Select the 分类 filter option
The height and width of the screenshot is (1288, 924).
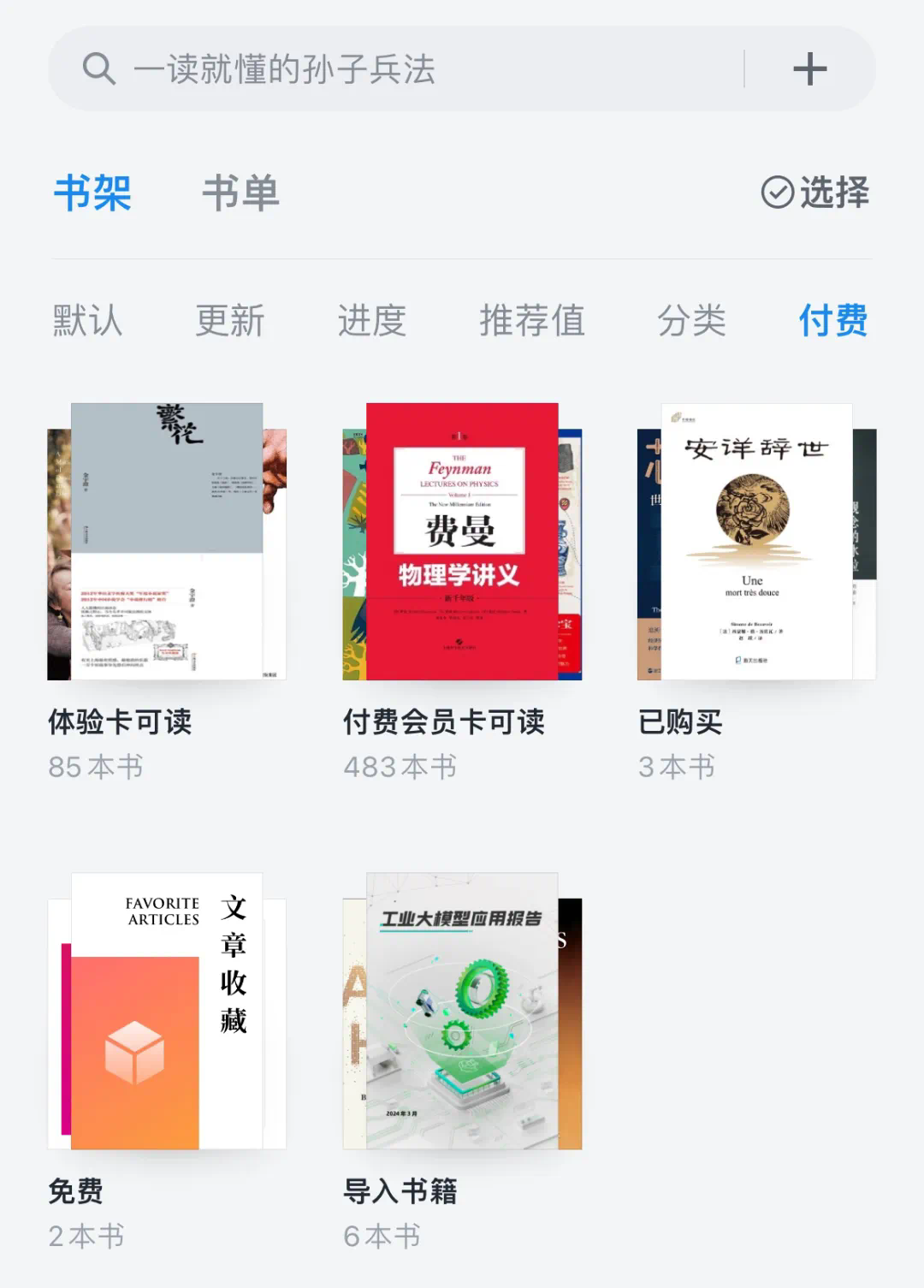(690, 321)
